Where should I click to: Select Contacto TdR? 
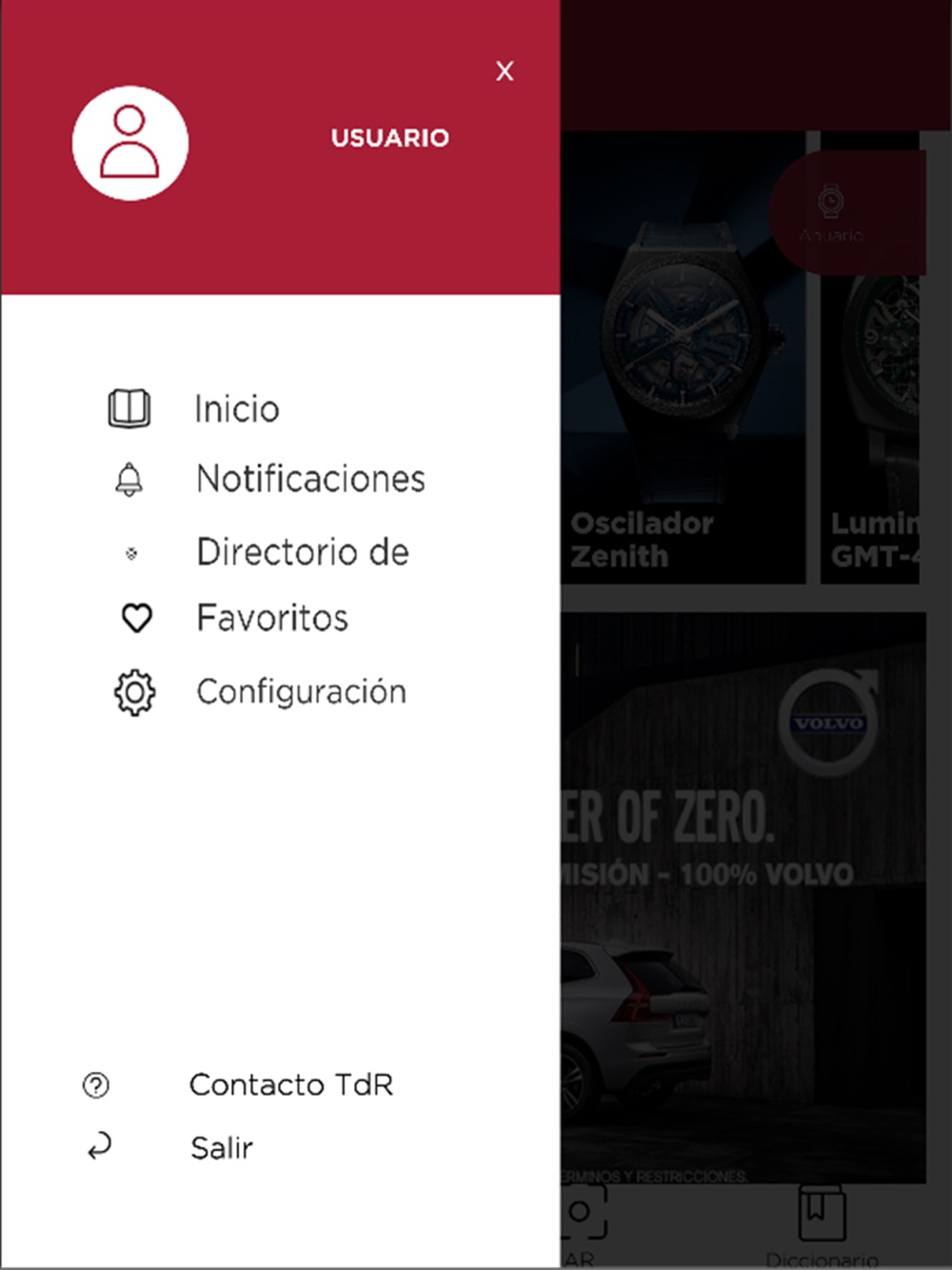coord(290,1084)
